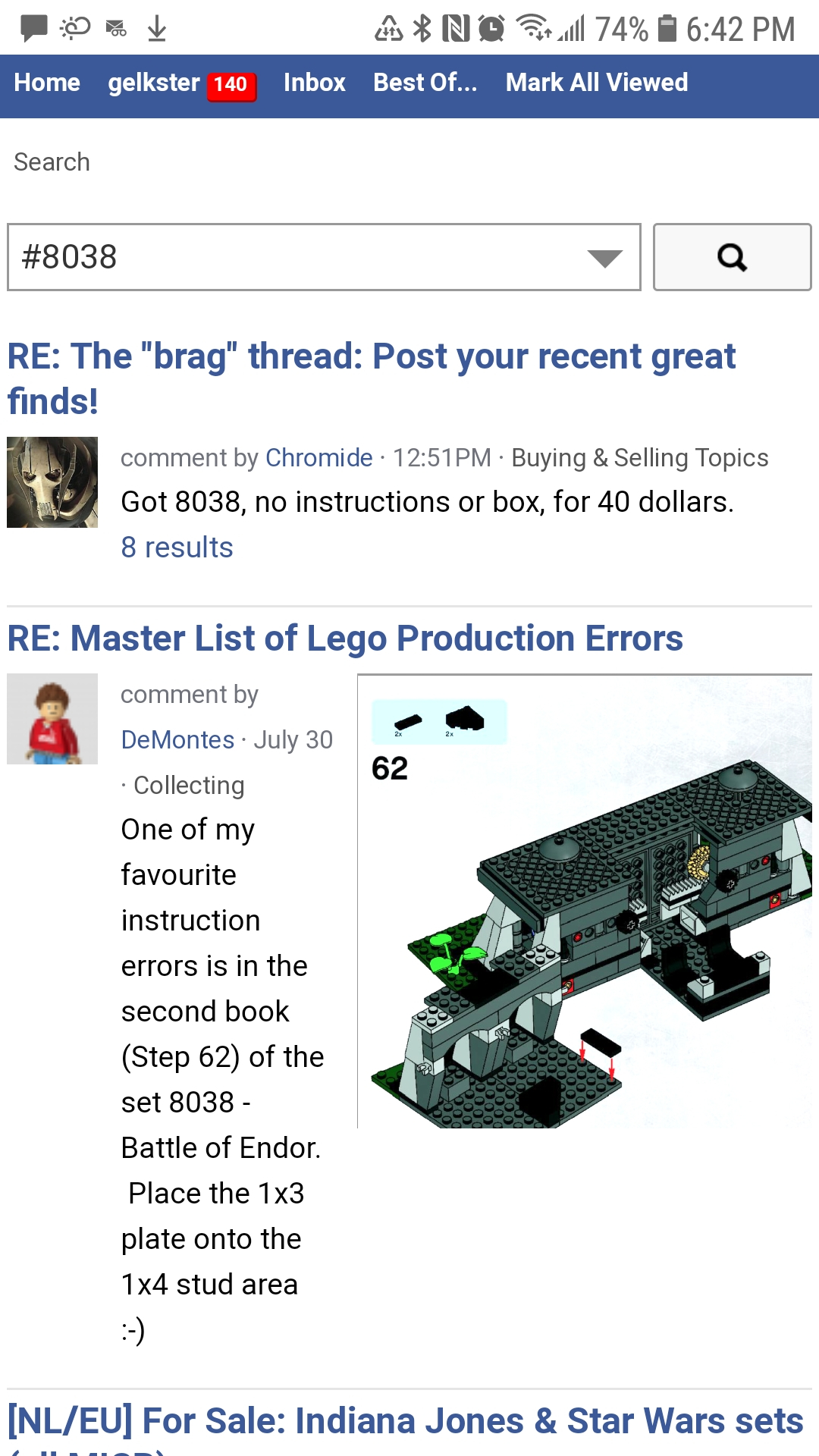Open the Inbox
819x1456 pixels.
pos(314,83)
